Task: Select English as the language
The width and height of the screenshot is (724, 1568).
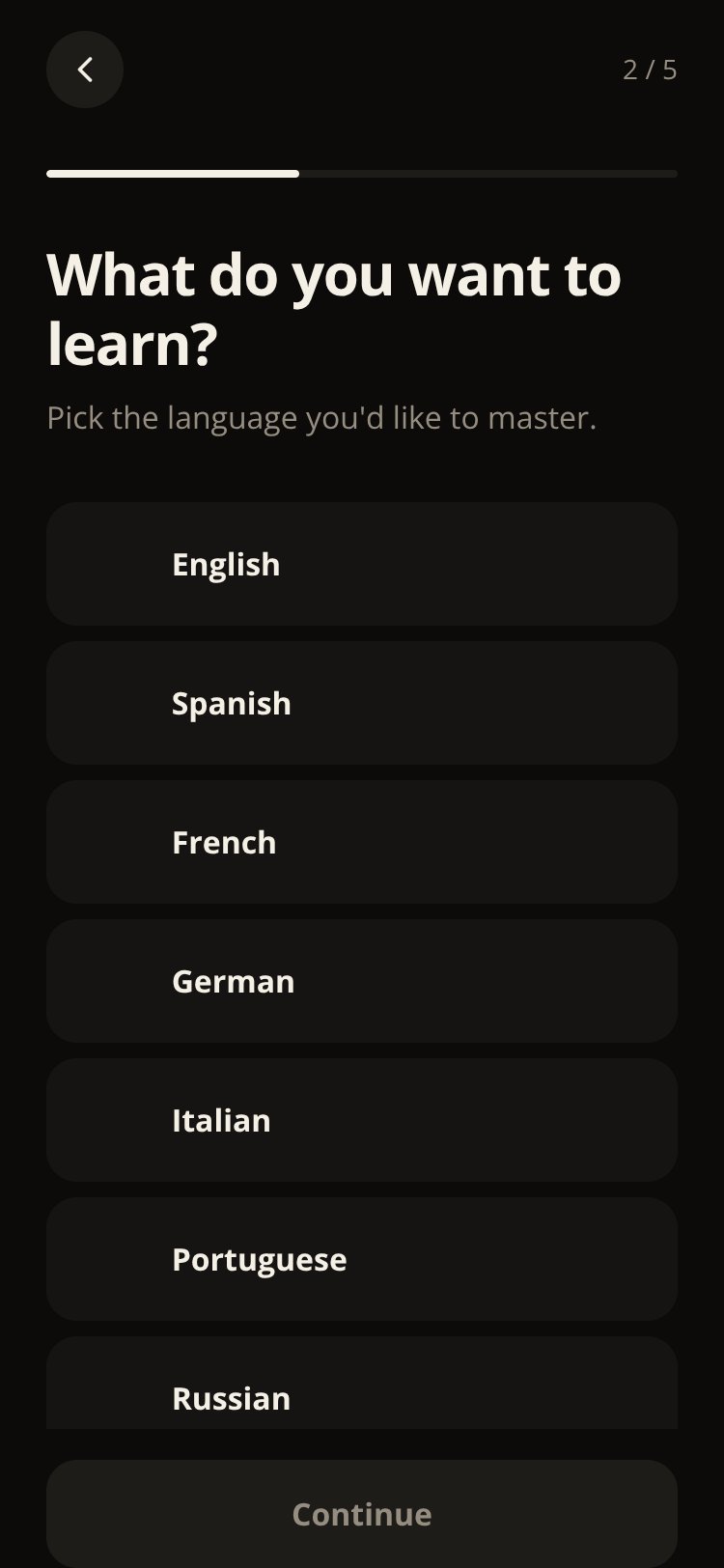Action: click(x=362, y=564)
